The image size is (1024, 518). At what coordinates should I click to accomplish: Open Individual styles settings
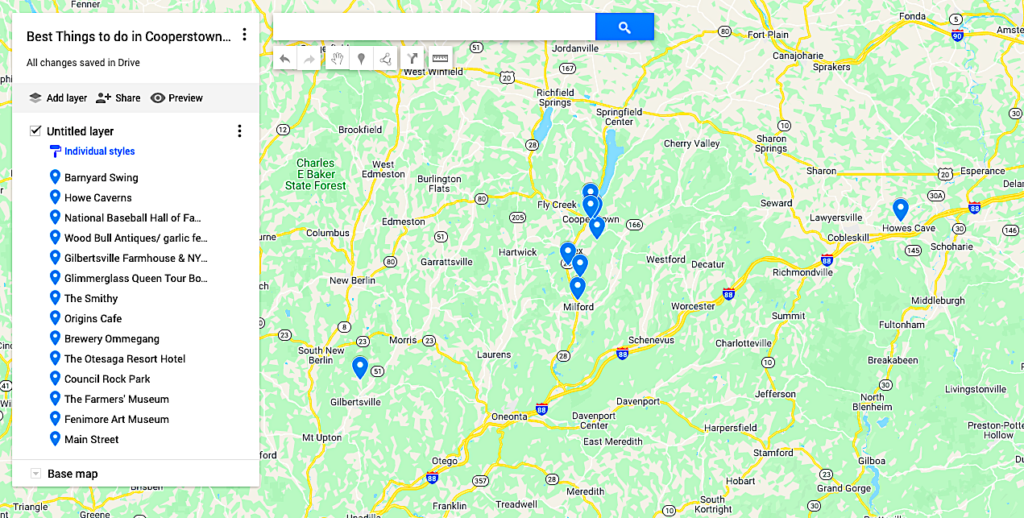click(x=98, y=151)
